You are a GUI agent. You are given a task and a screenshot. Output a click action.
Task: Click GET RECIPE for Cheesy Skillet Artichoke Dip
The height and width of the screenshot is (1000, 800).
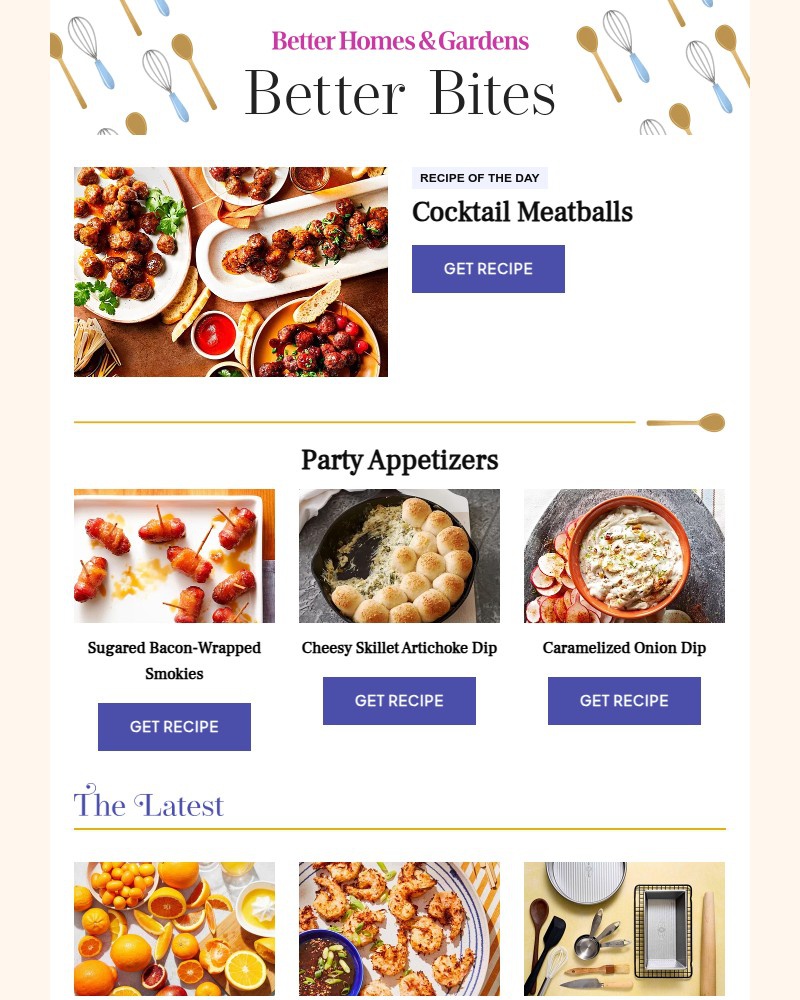399,701
